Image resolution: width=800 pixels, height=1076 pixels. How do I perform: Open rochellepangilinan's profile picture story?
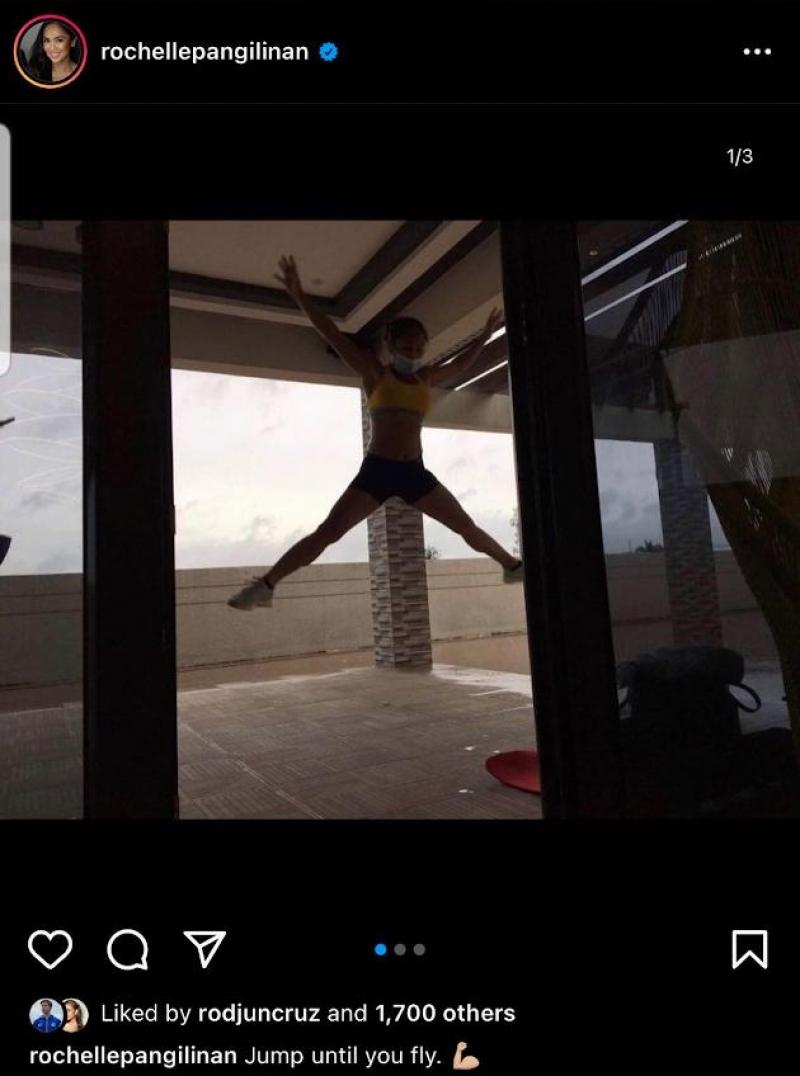pyautogui.click(x=50, y=51)
